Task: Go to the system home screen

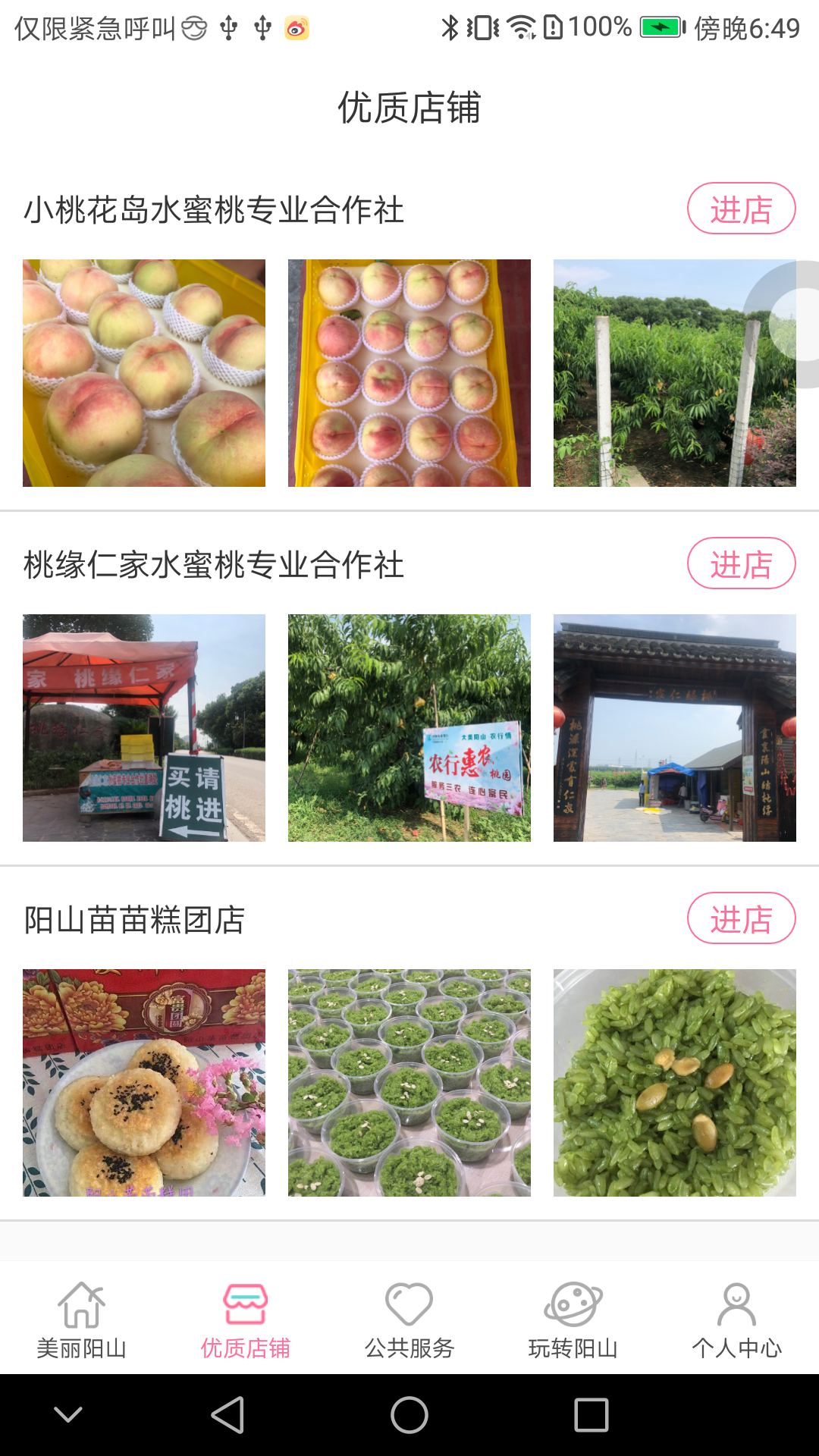Action: [409, 1415]
